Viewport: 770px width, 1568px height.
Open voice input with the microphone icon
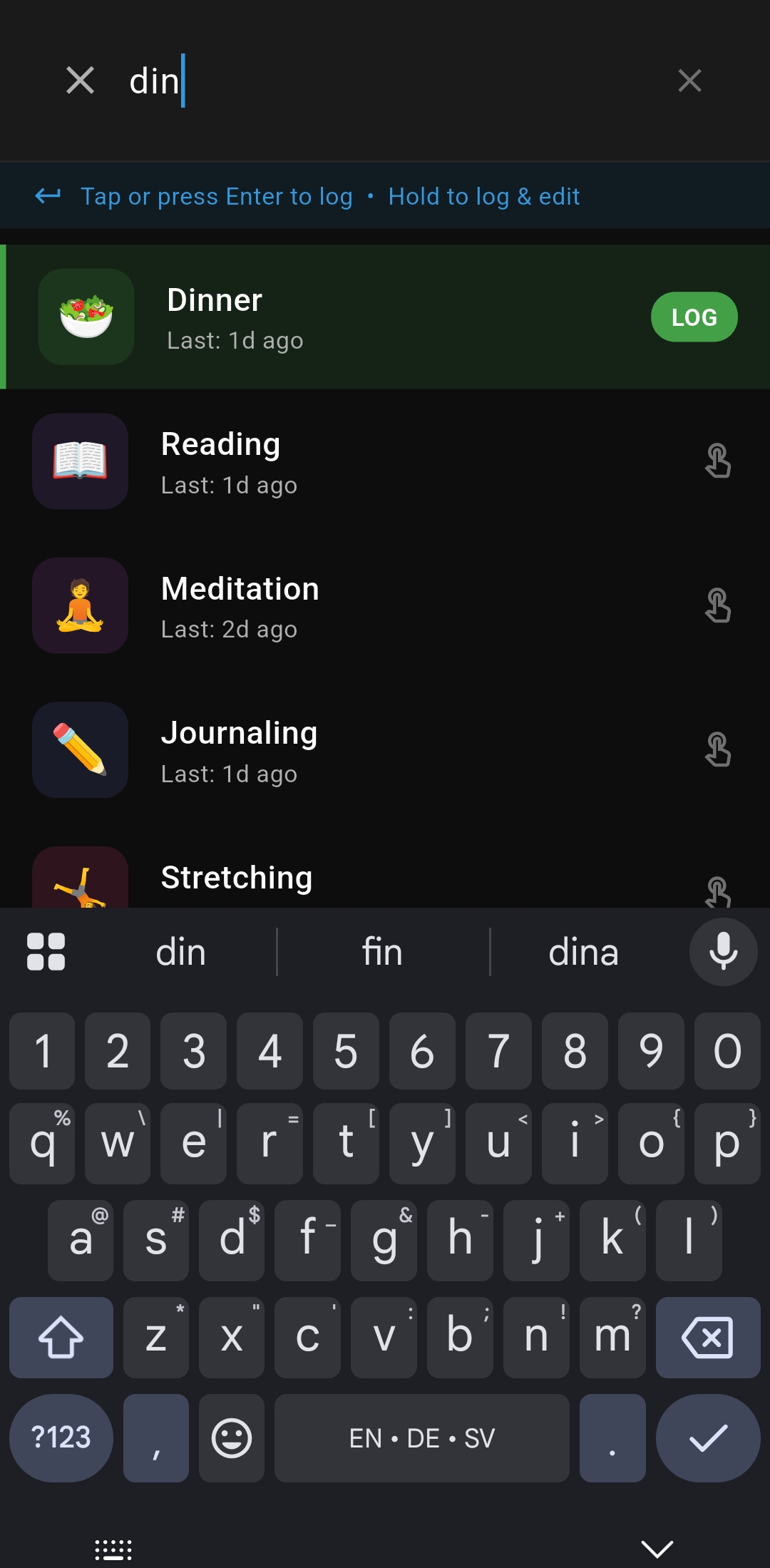[722, 952]
